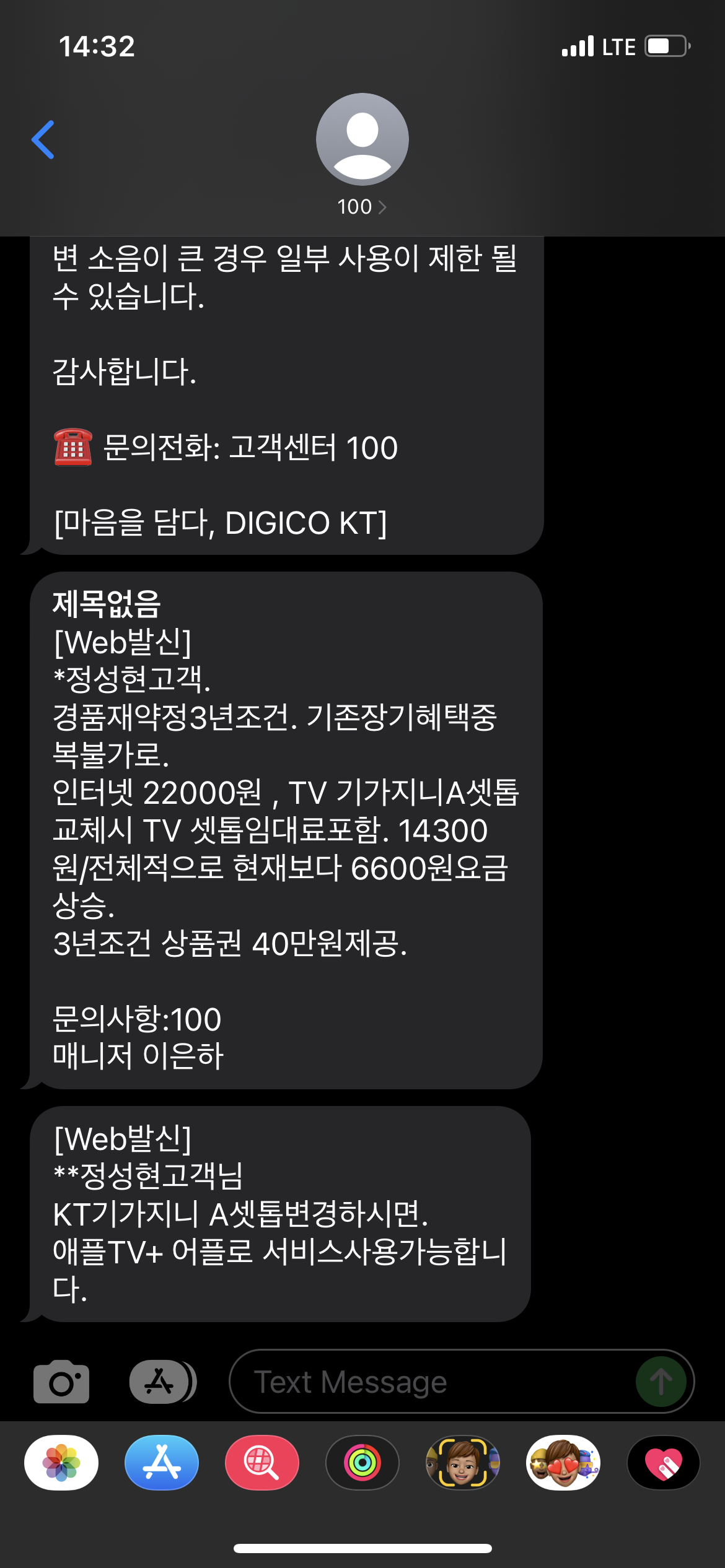This screenshot has width=725, height=1568.
Task: Open the images search app
Action: click(262, 1463)
